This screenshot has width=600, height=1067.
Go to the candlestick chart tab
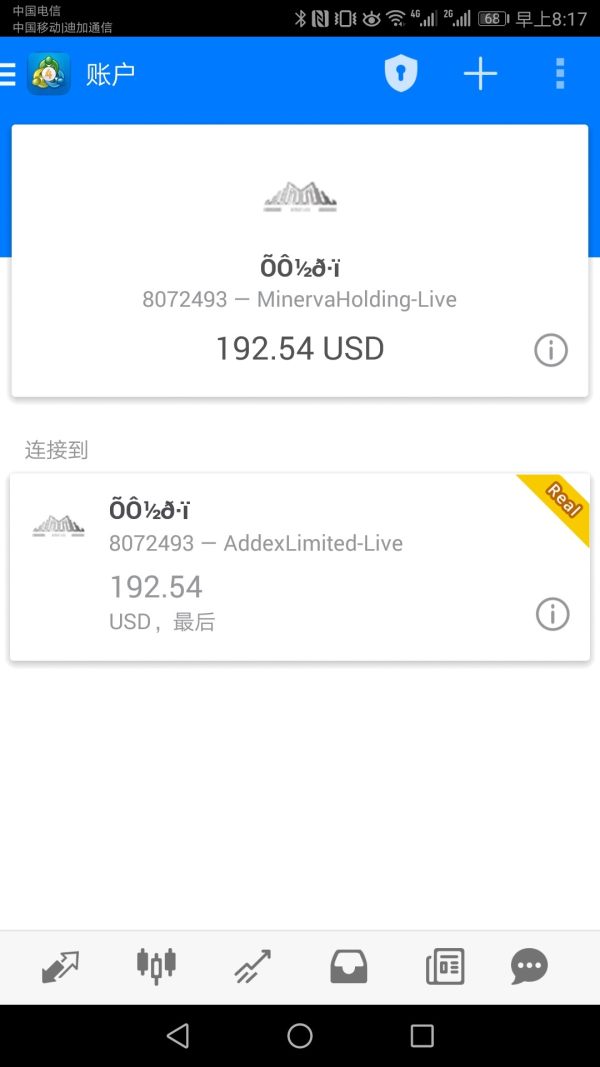pos(156,966)
